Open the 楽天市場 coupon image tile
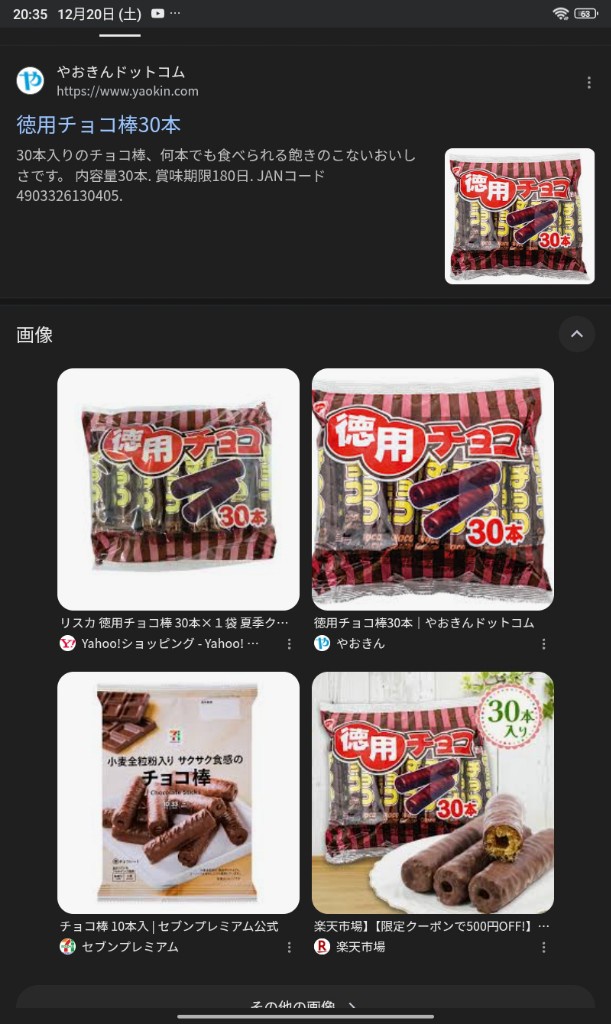 click(433, 792)
